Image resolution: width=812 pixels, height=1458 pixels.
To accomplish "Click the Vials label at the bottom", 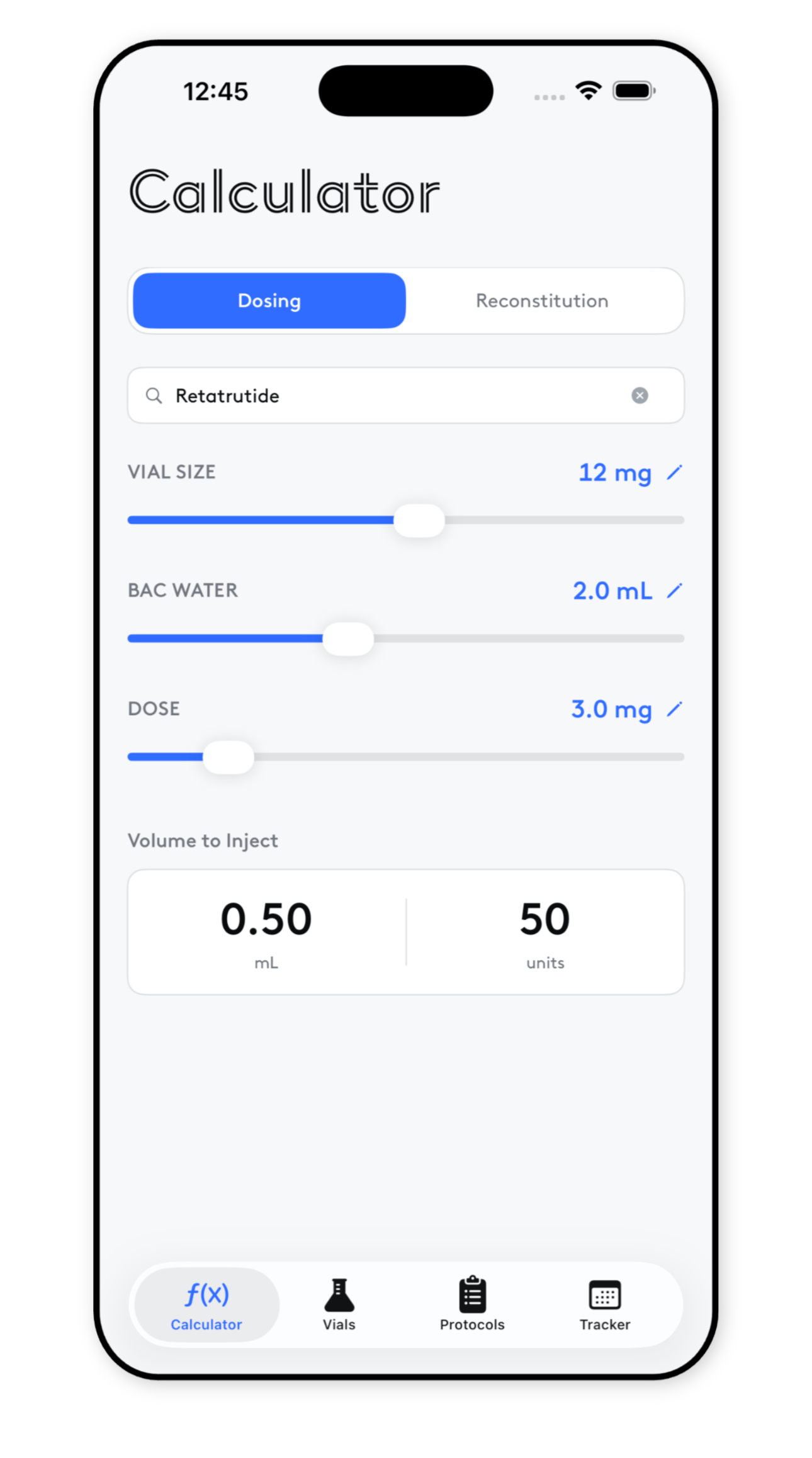I will (339, 1324).
